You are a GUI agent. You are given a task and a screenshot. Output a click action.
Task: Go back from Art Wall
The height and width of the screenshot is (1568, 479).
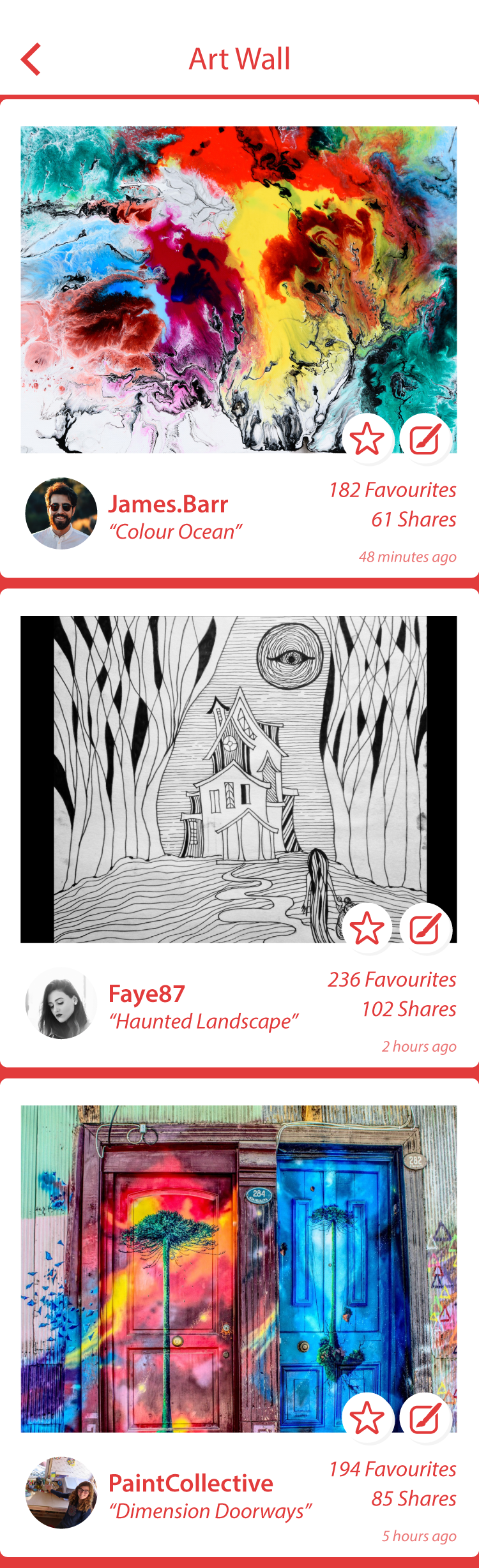(x=31, y=59)
